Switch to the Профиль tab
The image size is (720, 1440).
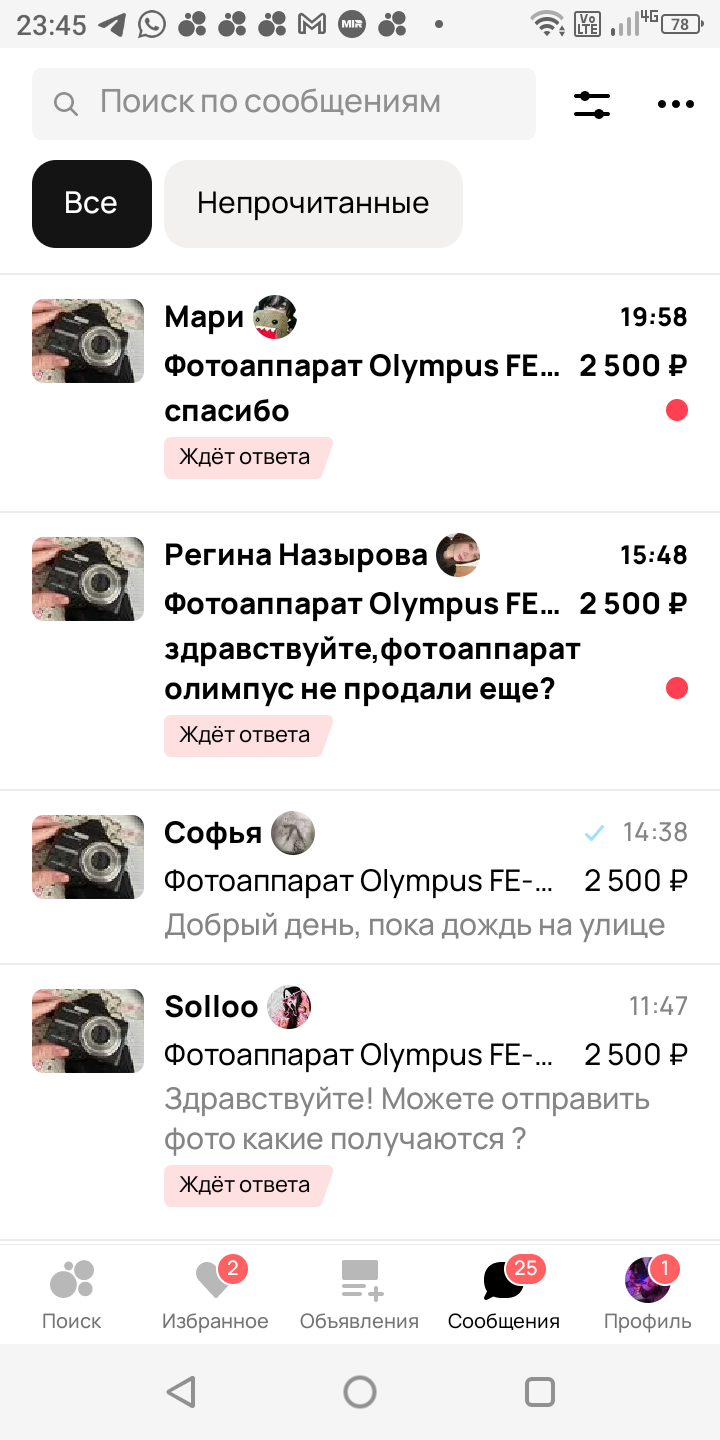click(647, 1294)
